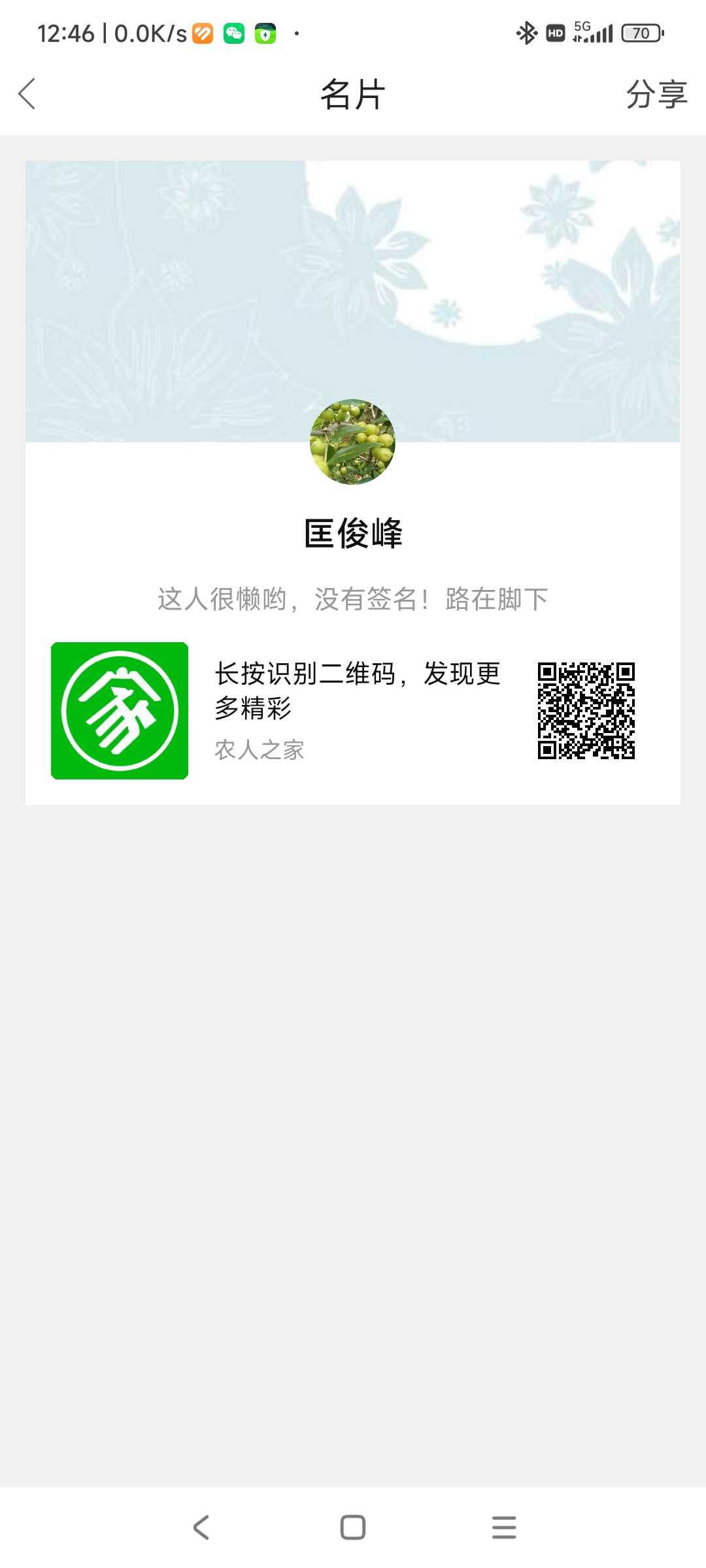
Task: Go back from the 名片 page
Action: tap(27, 94)
